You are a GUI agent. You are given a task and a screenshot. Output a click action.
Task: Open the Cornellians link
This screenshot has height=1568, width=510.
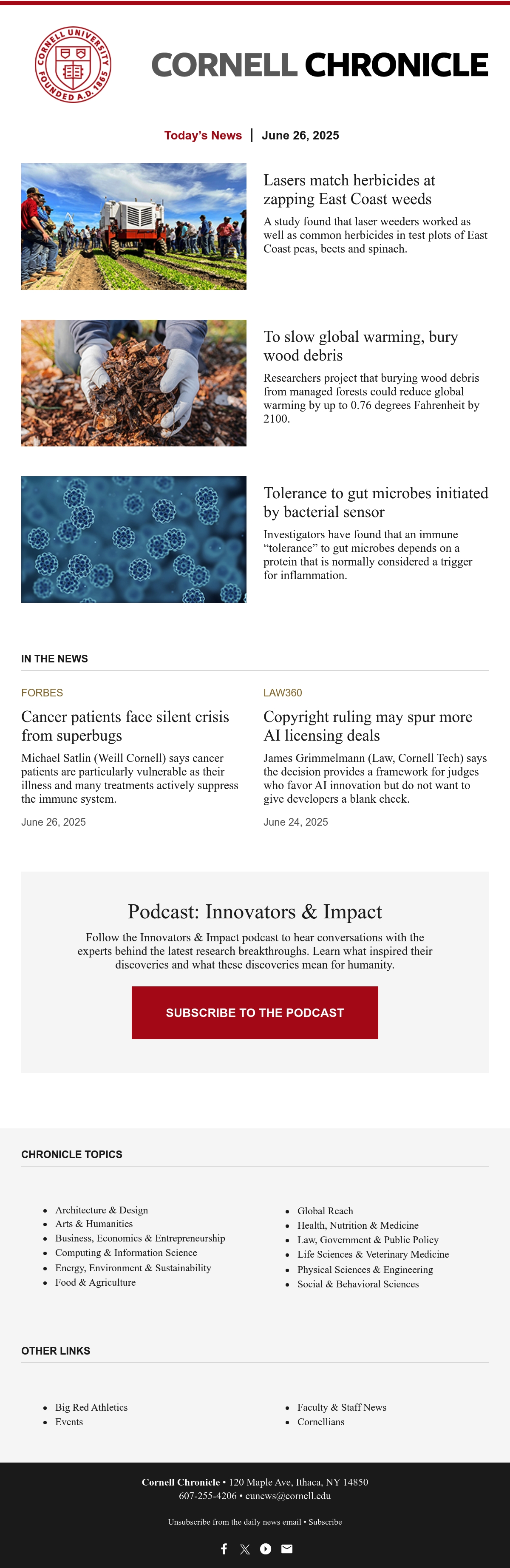[x=321, y=1422]
